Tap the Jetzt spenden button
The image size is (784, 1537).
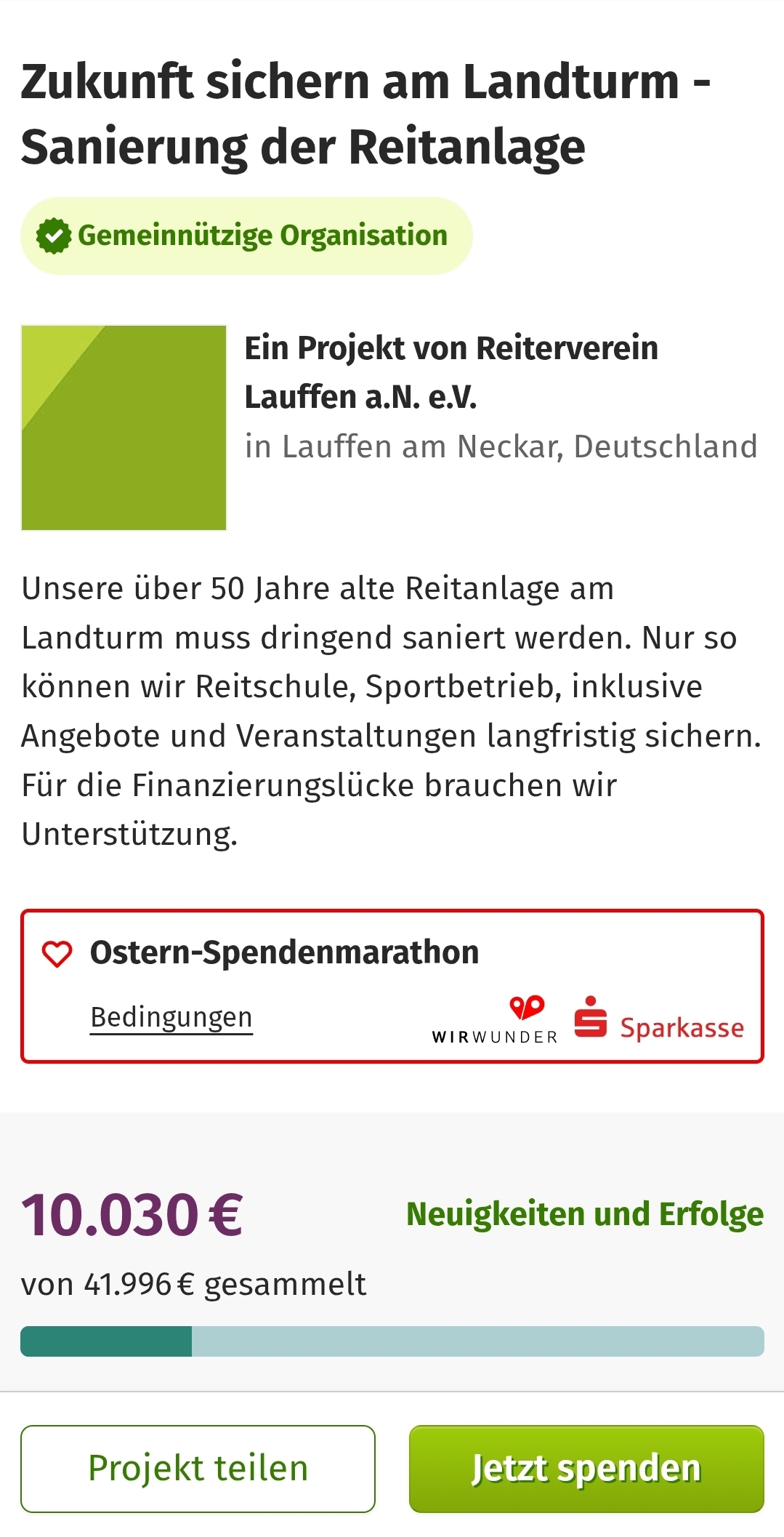[586, 1468]
